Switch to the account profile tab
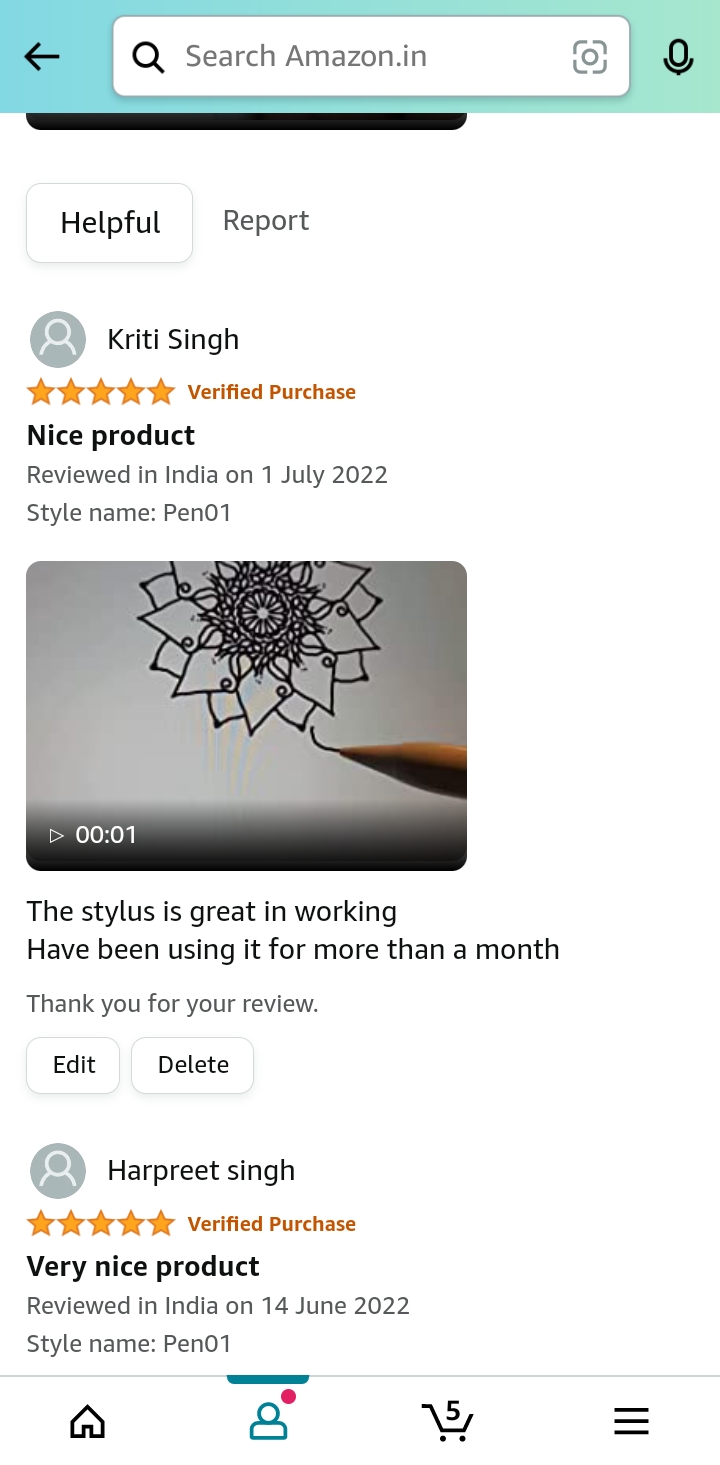Viewport: 720px width, 1465px height. pyautogui.click(x=268, y=1420)
